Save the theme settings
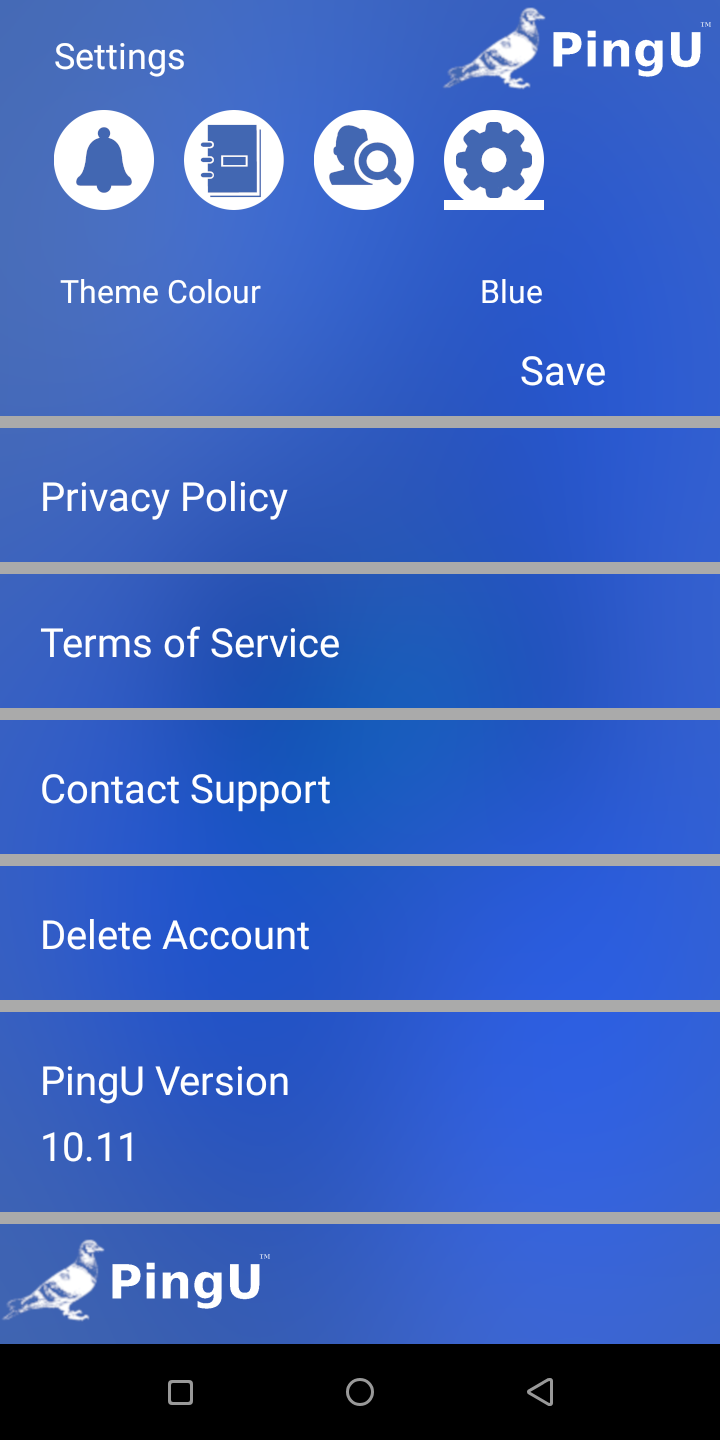Screen dimensions: 720x1440 coord(562,371)
